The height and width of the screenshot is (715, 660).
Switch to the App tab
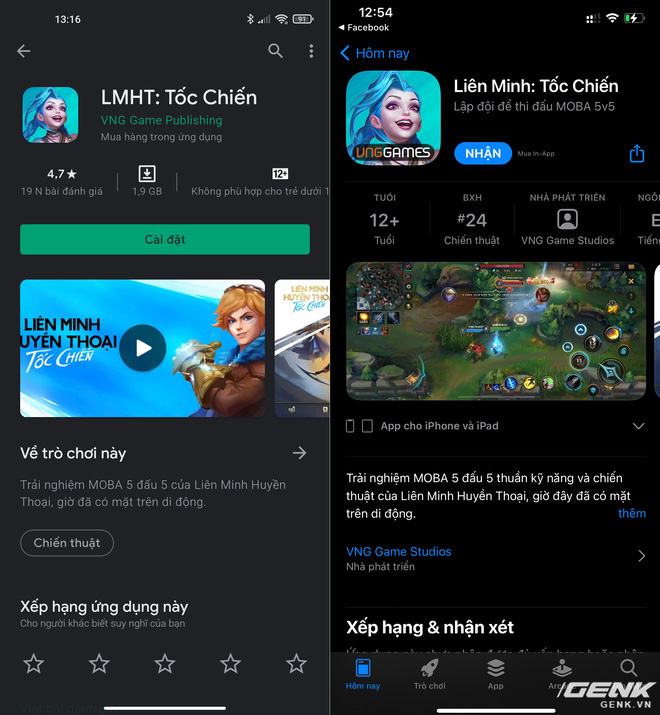(x=495, y=674)
